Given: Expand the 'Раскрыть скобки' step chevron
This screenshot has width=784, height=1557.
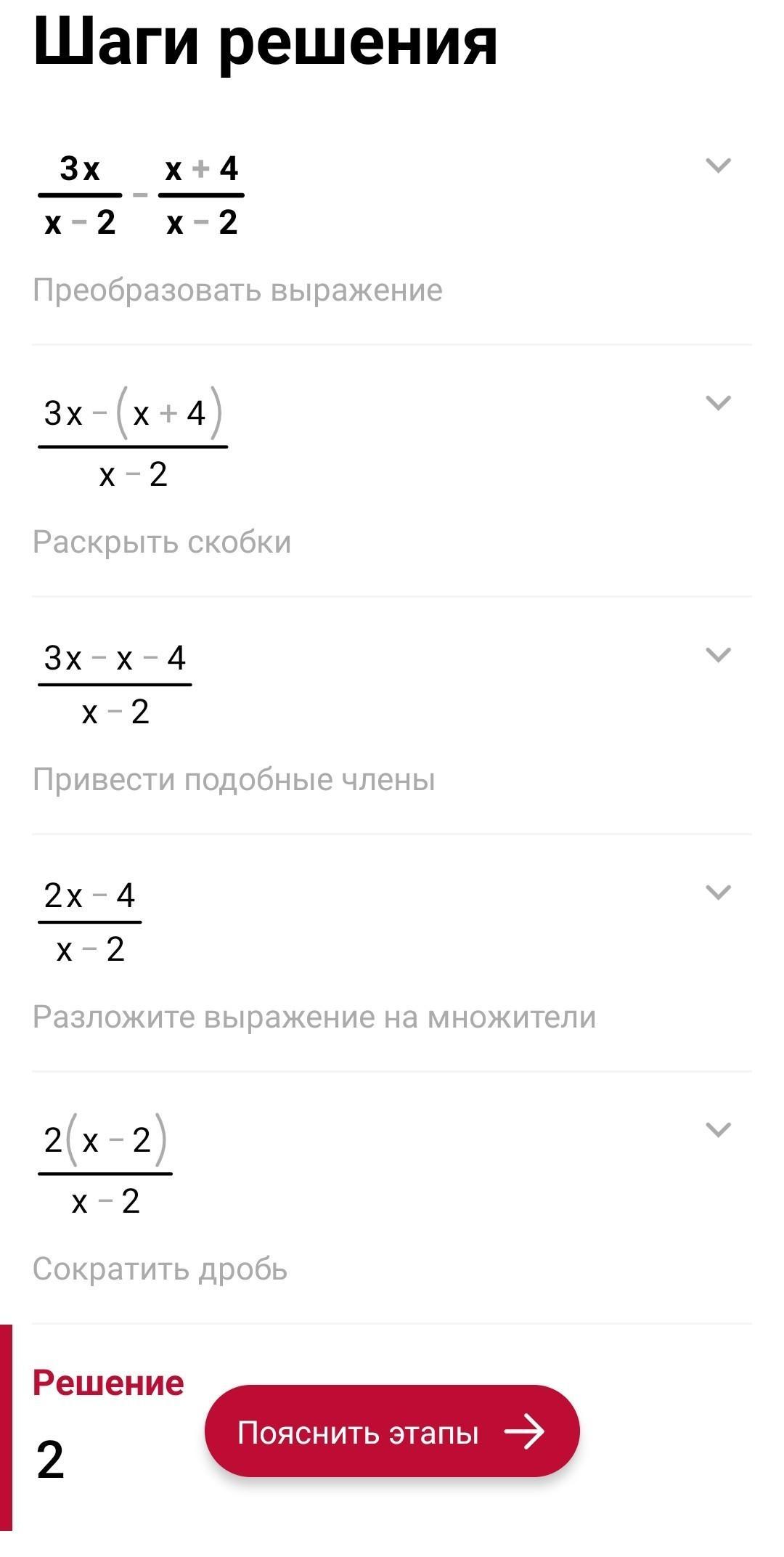Looking at the screenshot, I should [718, 403].
